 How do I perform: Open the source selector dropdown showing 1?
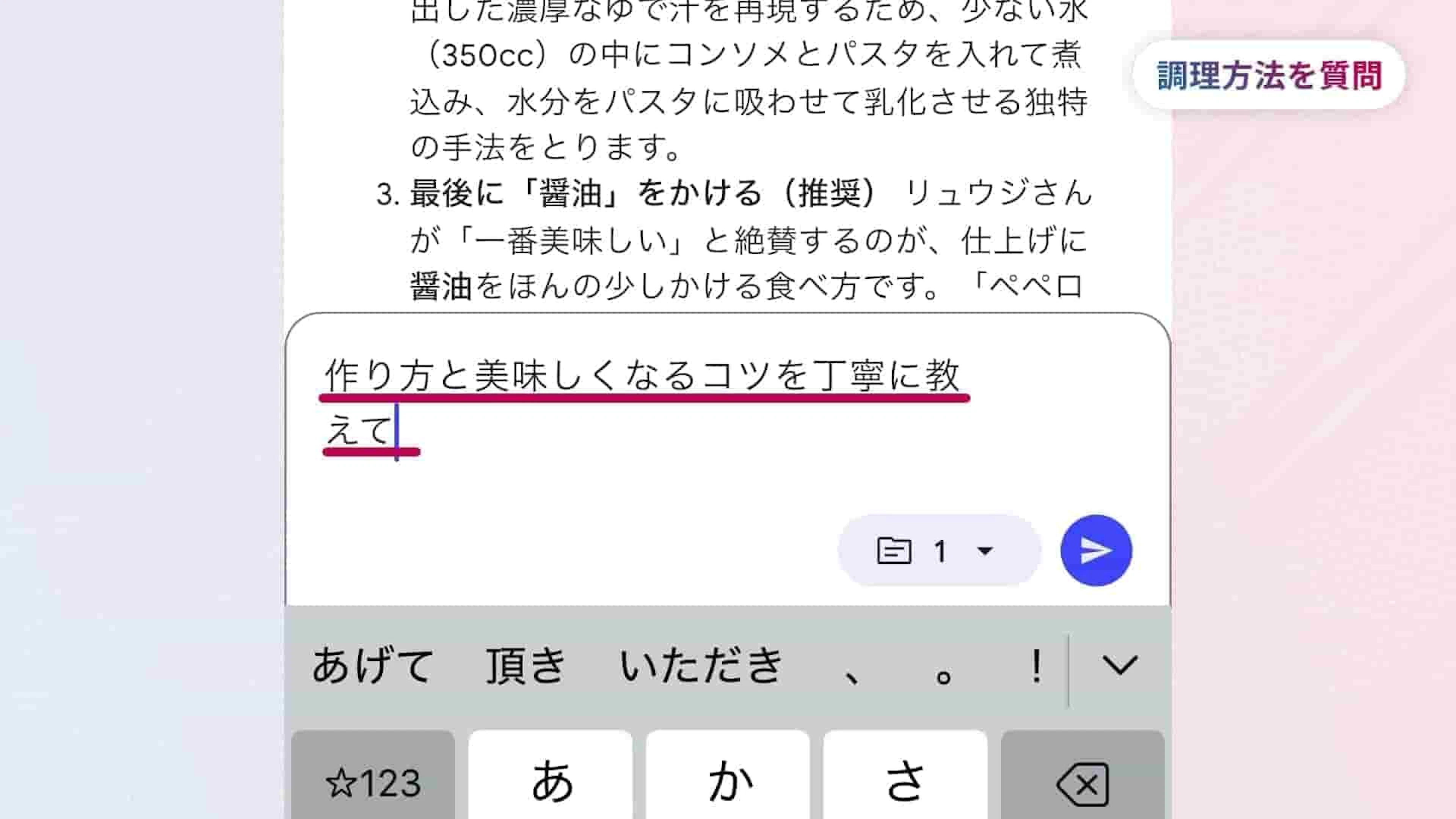tap(939, 551)
